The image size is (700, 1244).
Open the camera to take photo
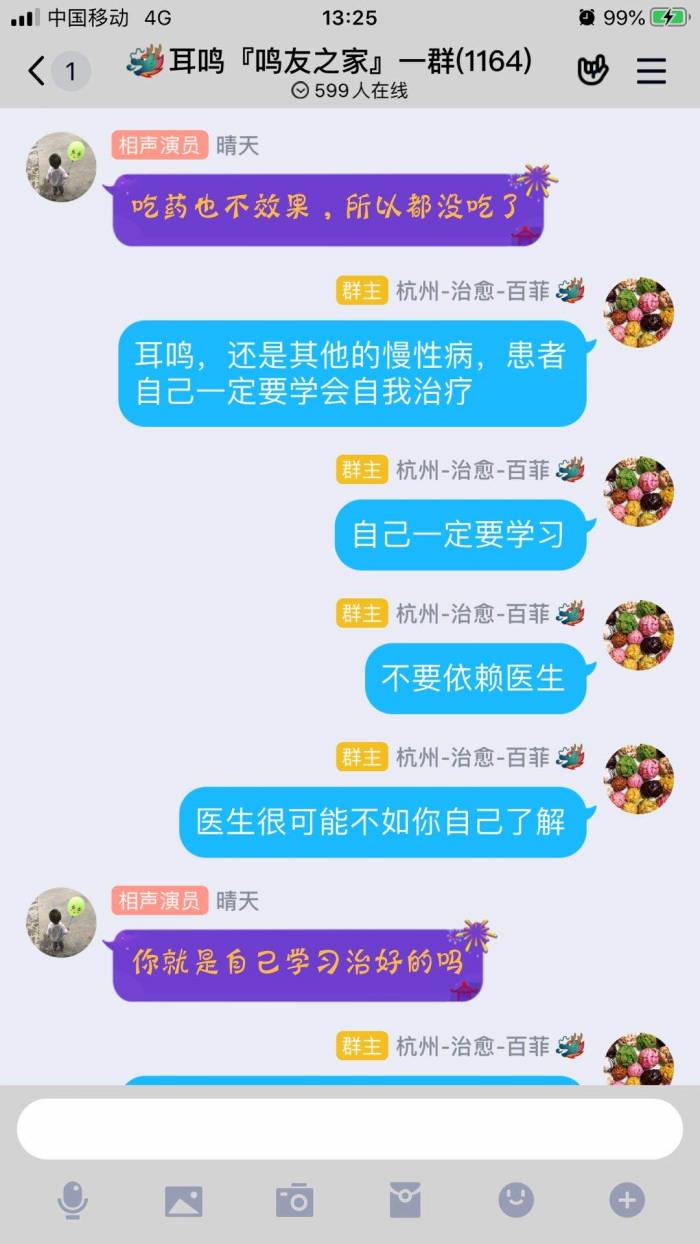point(294,1200)
